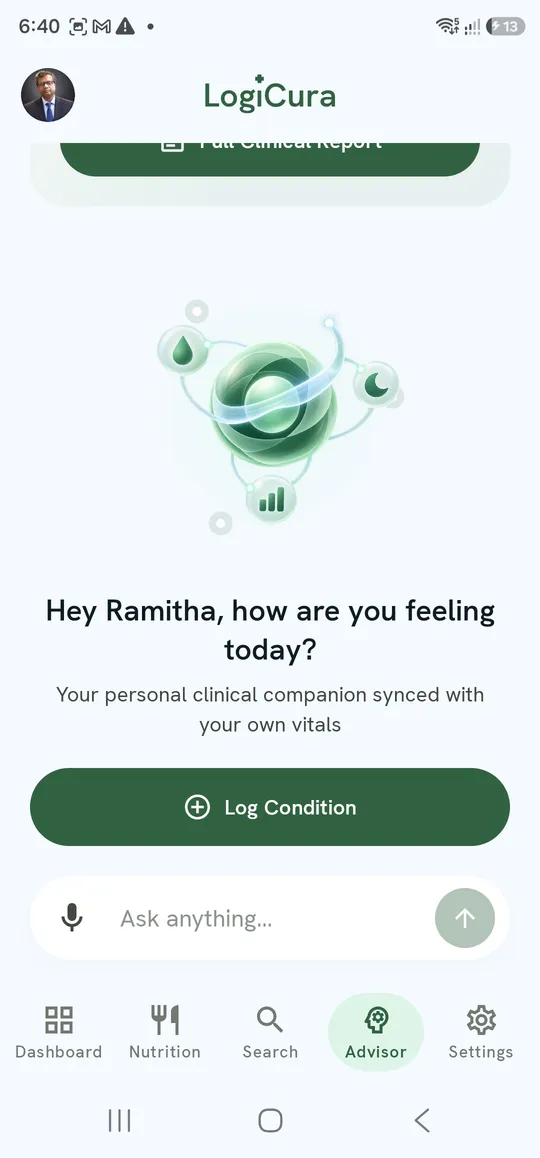
Task: Open the Full Clinical Report button
Action: 270,159
